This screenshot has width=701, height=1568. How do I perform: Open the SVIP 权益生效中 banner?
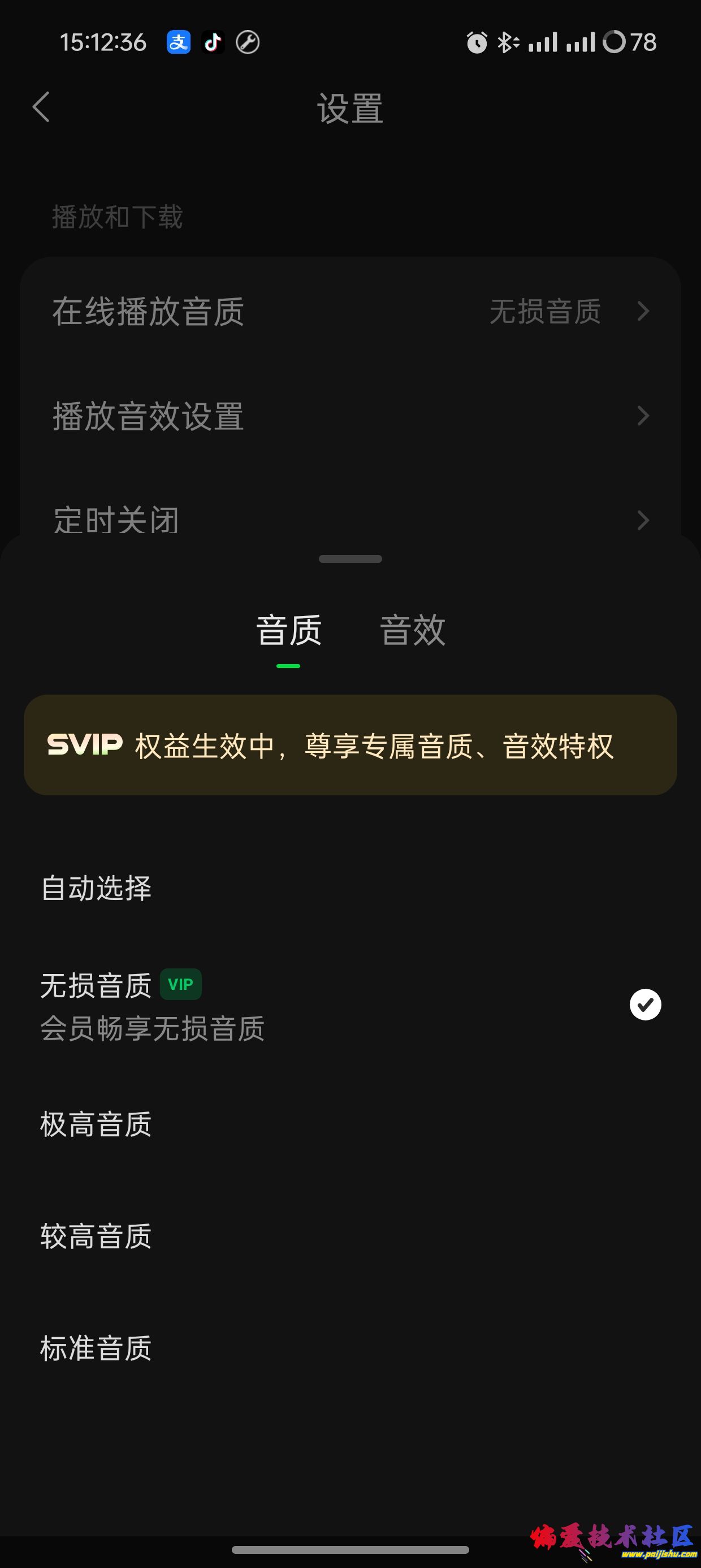(x=350, y=745)
